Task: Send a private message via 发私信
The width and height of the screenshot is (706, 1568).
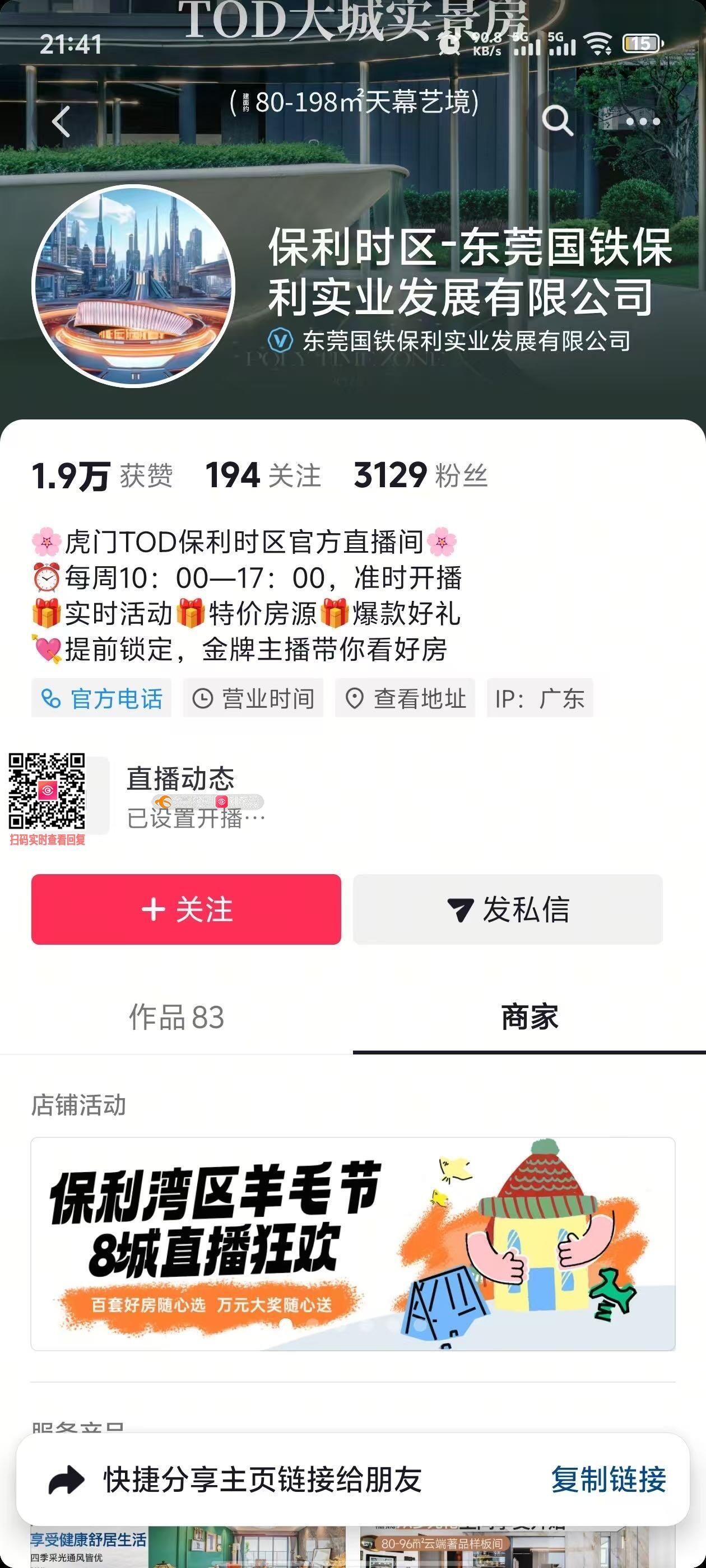Action: (x=508, y=909)
